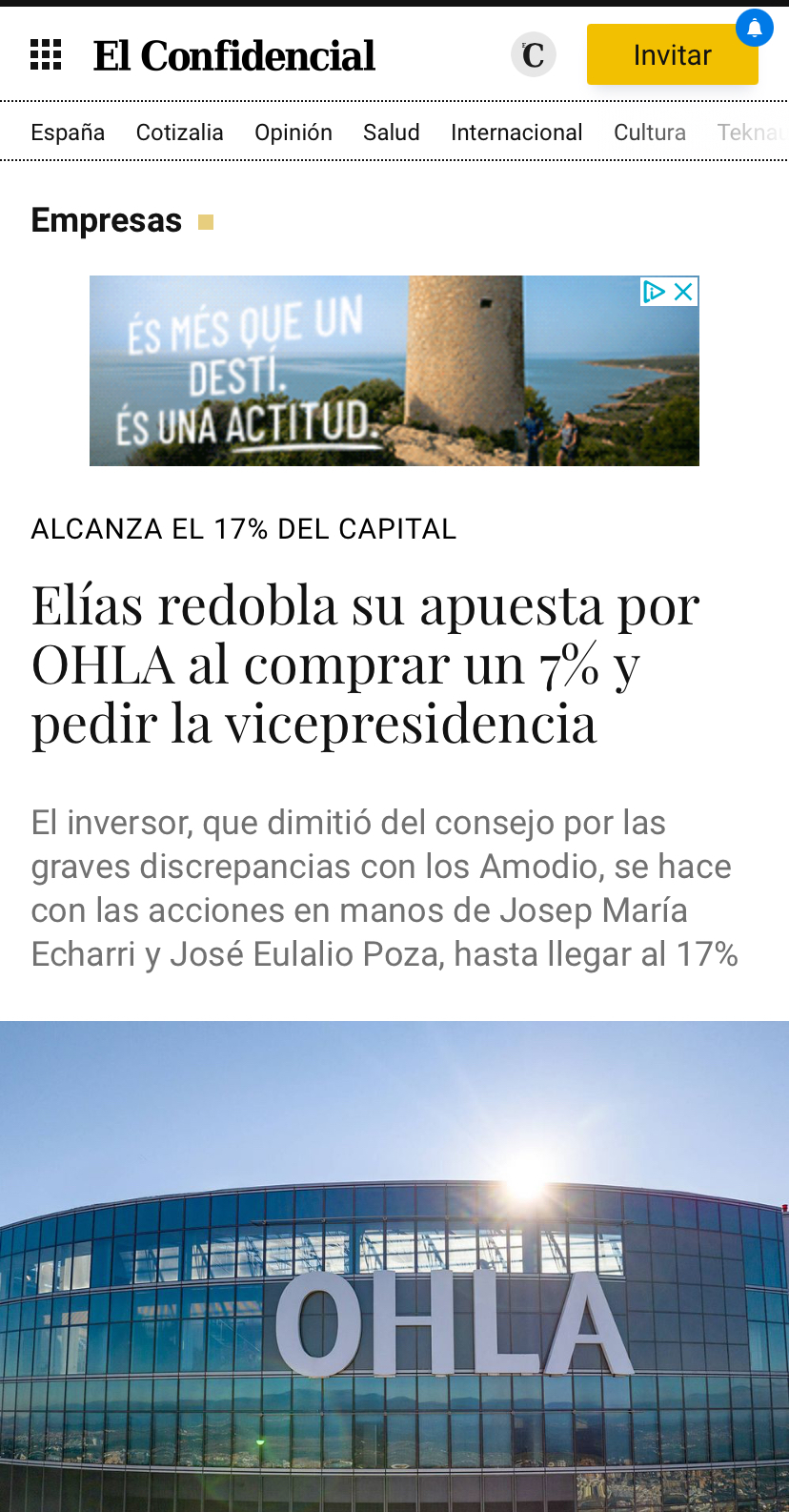Go to the Opinión section
Image resolution: width=789 pixels, height=1512 pixels.
click(x=293, y=133)
